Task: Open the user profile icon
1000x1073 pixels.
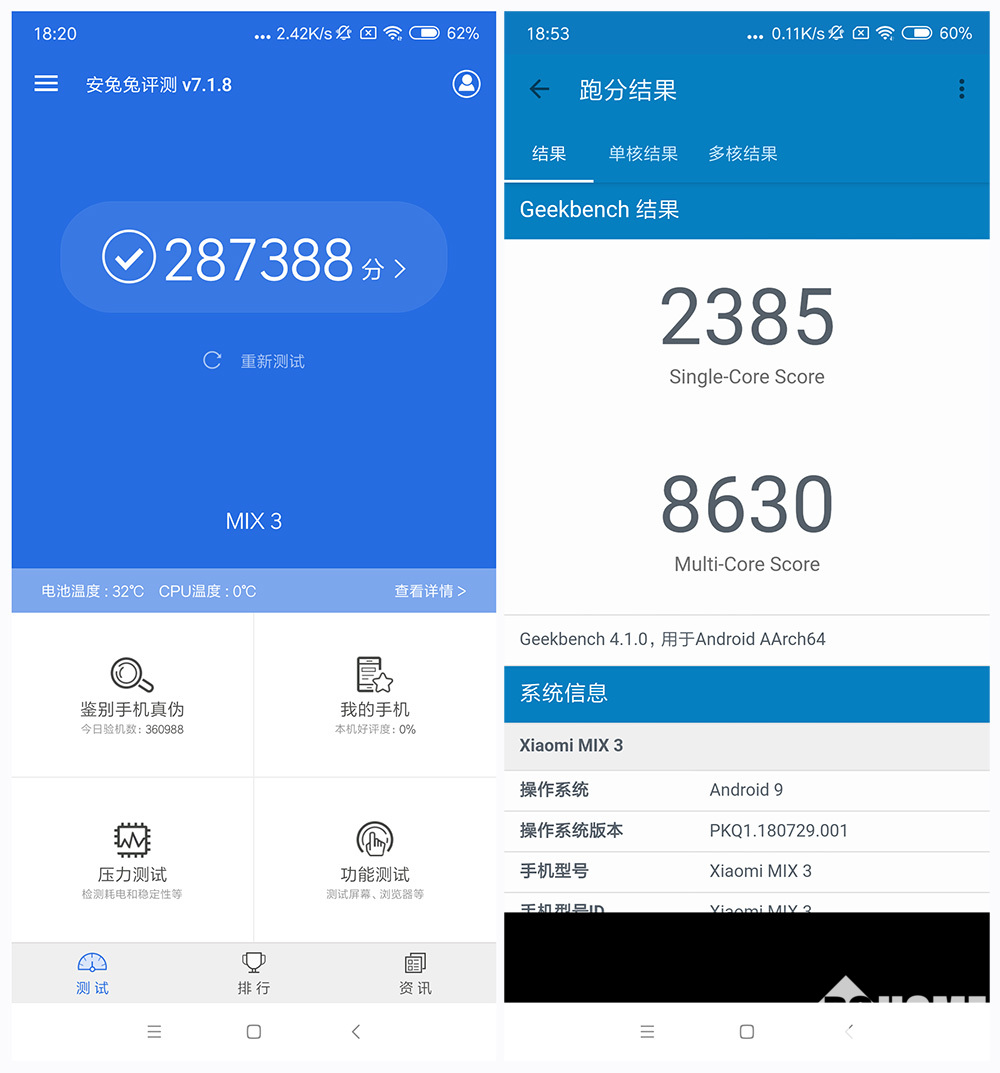Action: 466,84
